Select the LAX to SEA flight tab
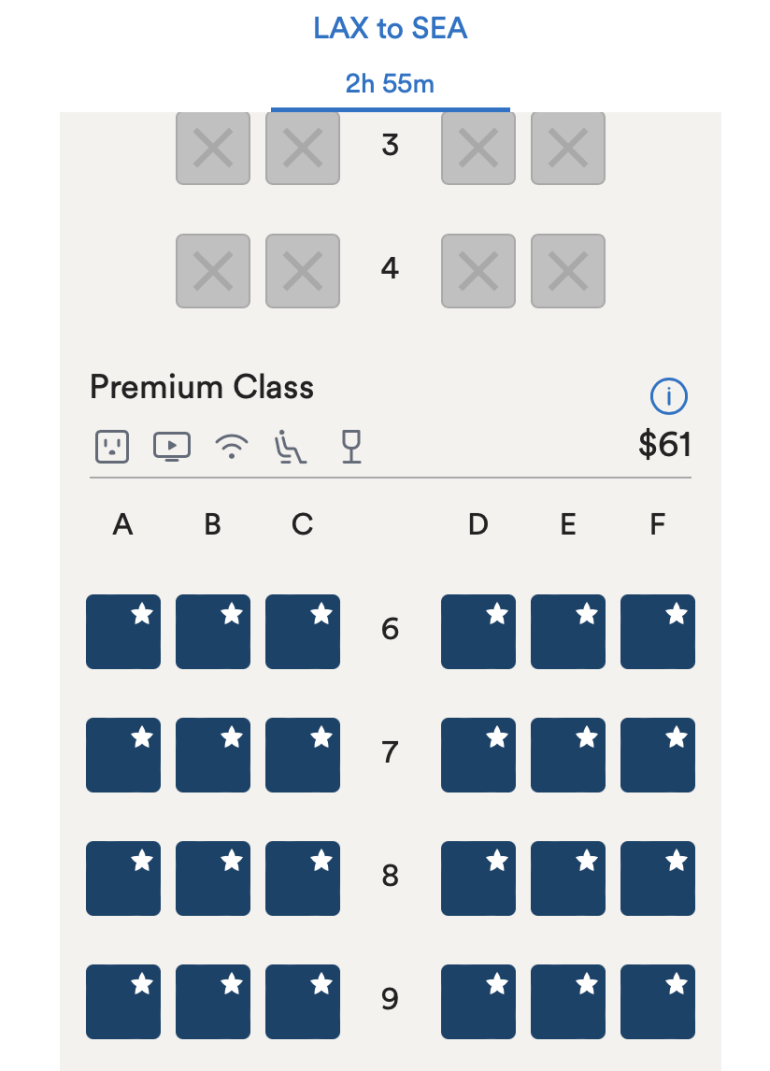Image resolution: width=770 pixels, height=1071 pixels. pyautogui.click(x=390, y=55)
